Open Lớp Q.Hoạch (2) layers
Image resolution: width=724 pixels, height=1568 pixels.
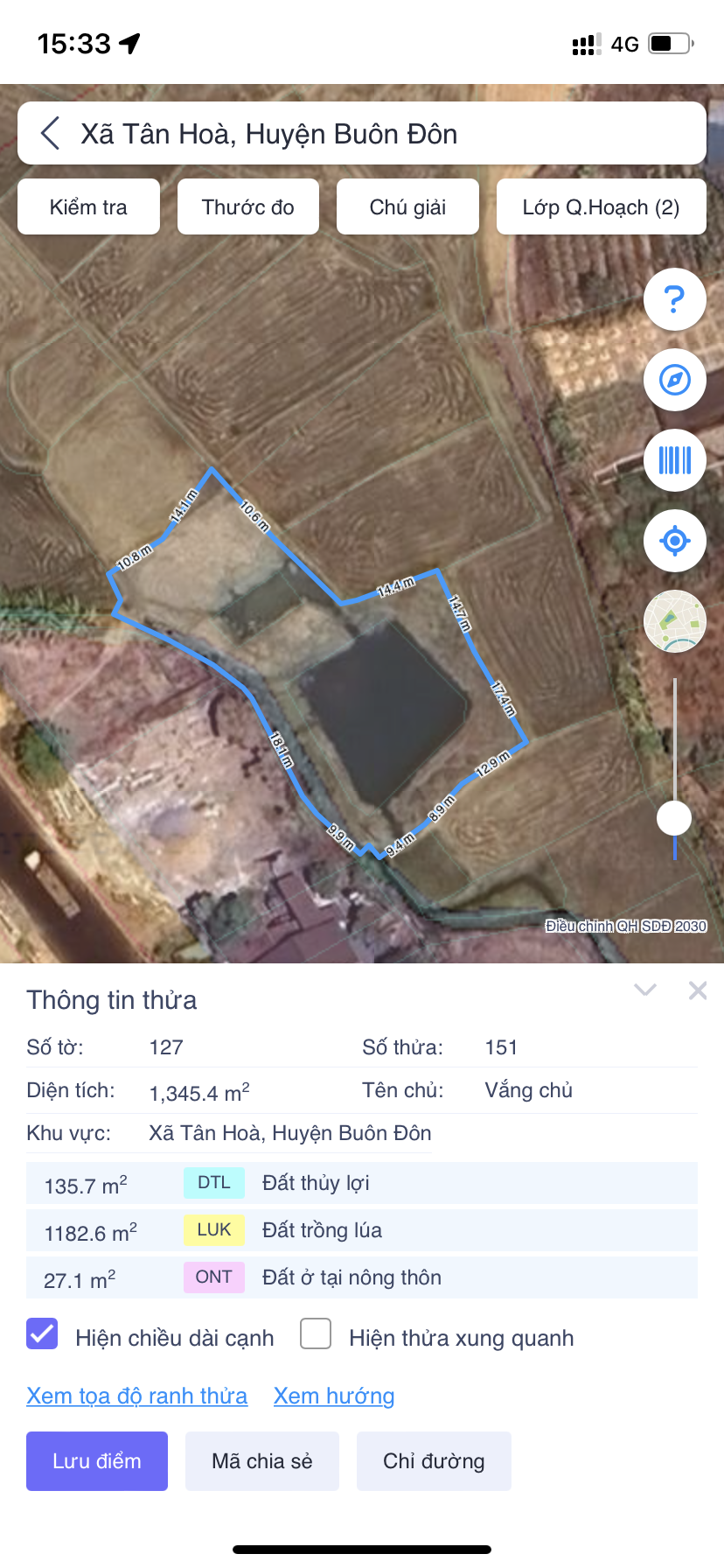[601, 207]
